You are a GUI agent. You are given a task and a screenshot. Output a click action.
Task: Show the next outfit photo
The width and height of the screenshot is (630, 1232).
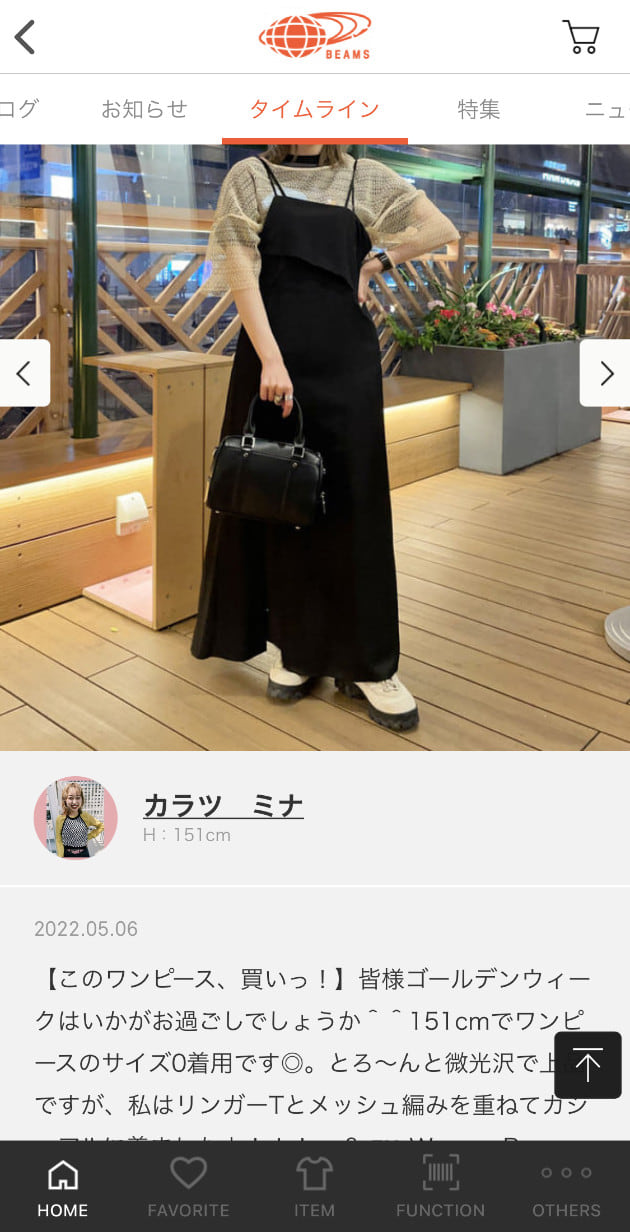(605, 373)
